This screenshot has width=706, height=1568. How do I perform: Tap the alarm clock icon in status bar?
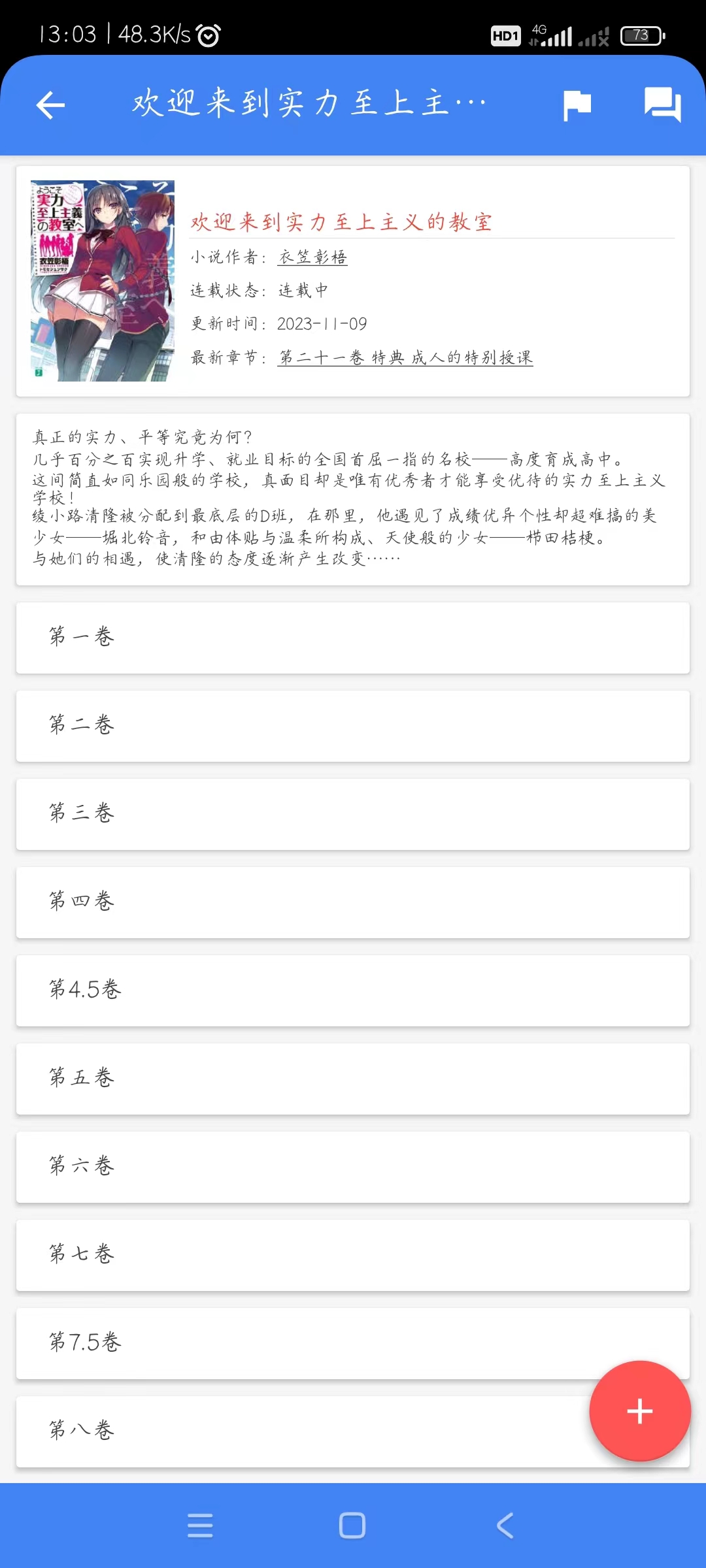click(x=208, y=36)
